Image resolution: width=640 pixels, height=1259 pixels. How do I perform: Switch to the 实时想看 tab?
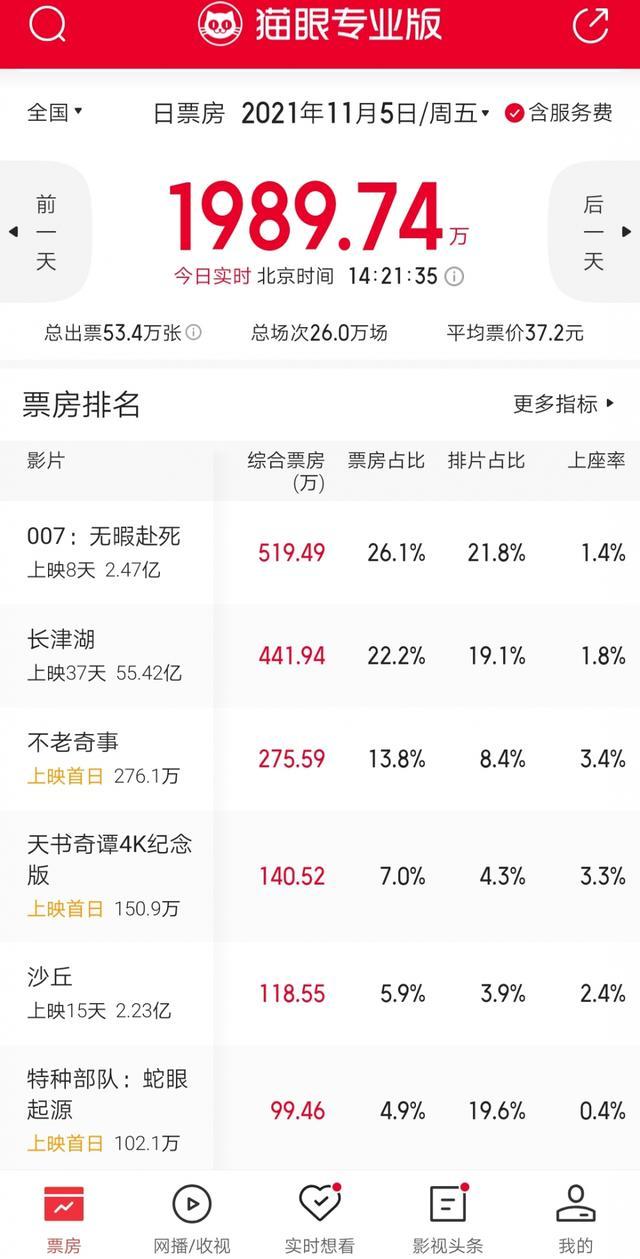point(320,1218)
